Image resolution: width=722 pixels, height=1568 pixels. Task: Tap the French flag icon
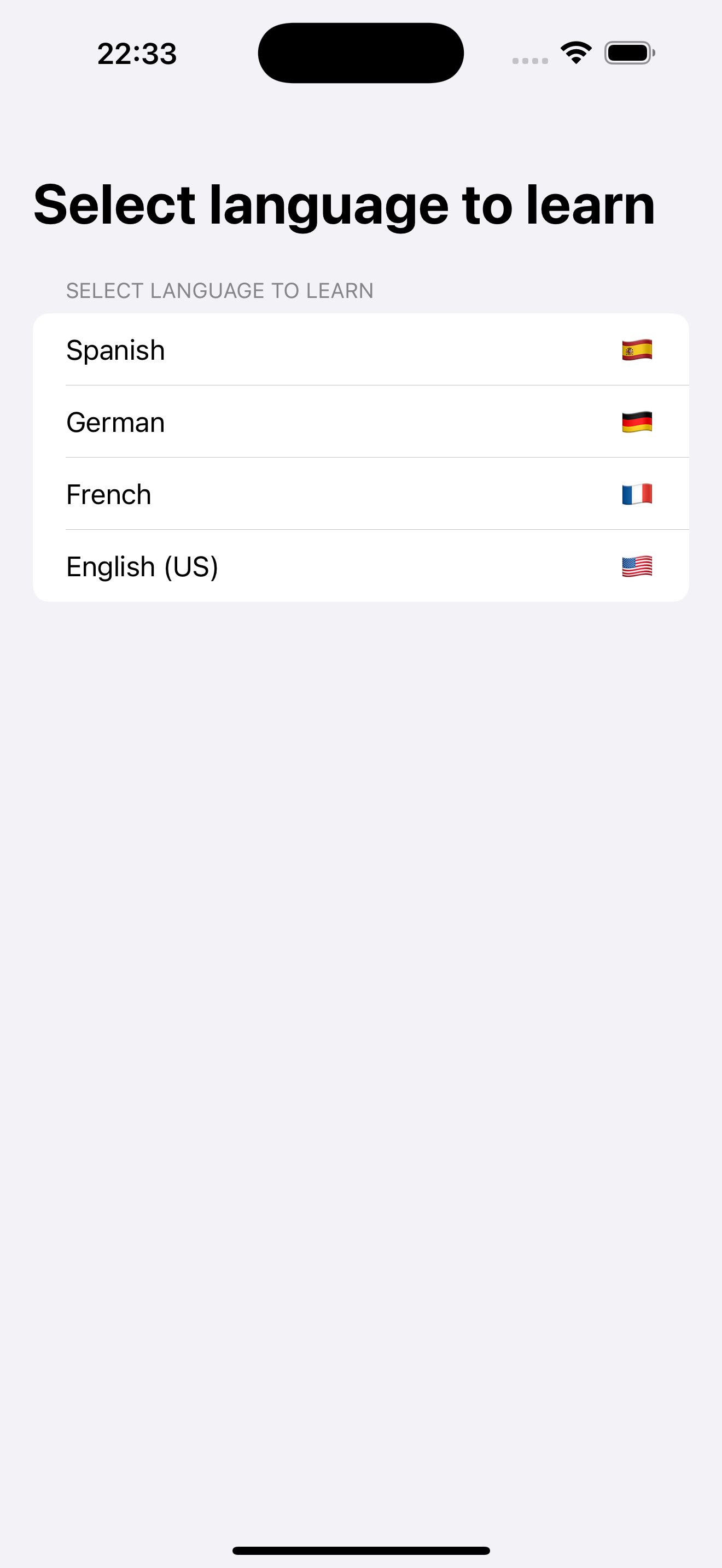637,494
